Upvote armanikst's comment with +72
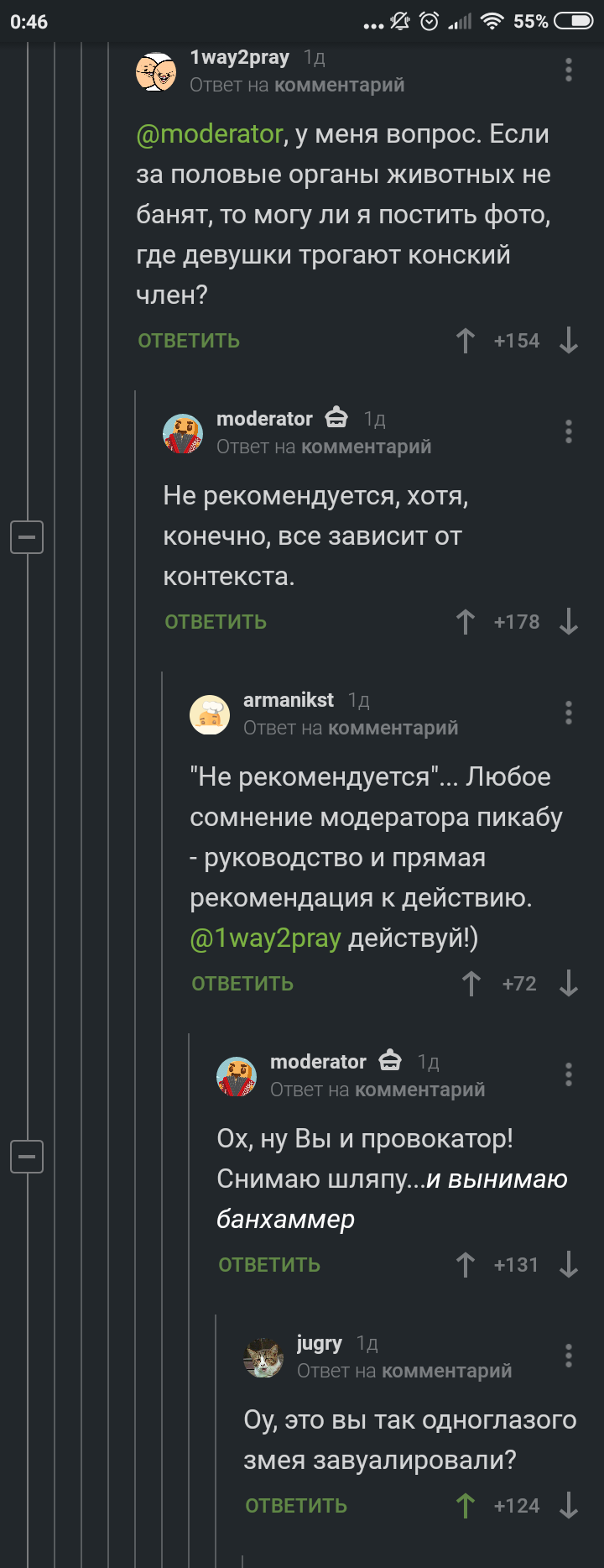604x1568 pixels. point(471,984)
